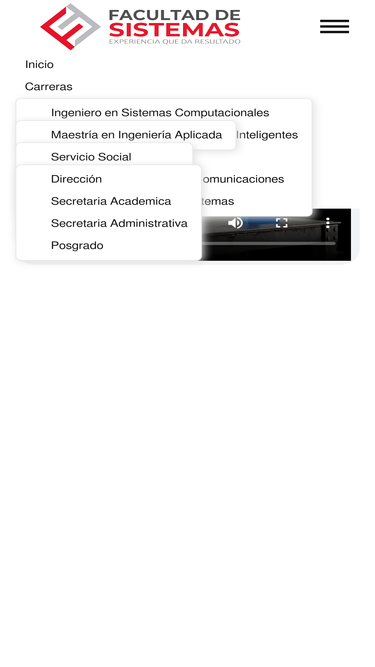Toggle the hamburger menu button

334,26
